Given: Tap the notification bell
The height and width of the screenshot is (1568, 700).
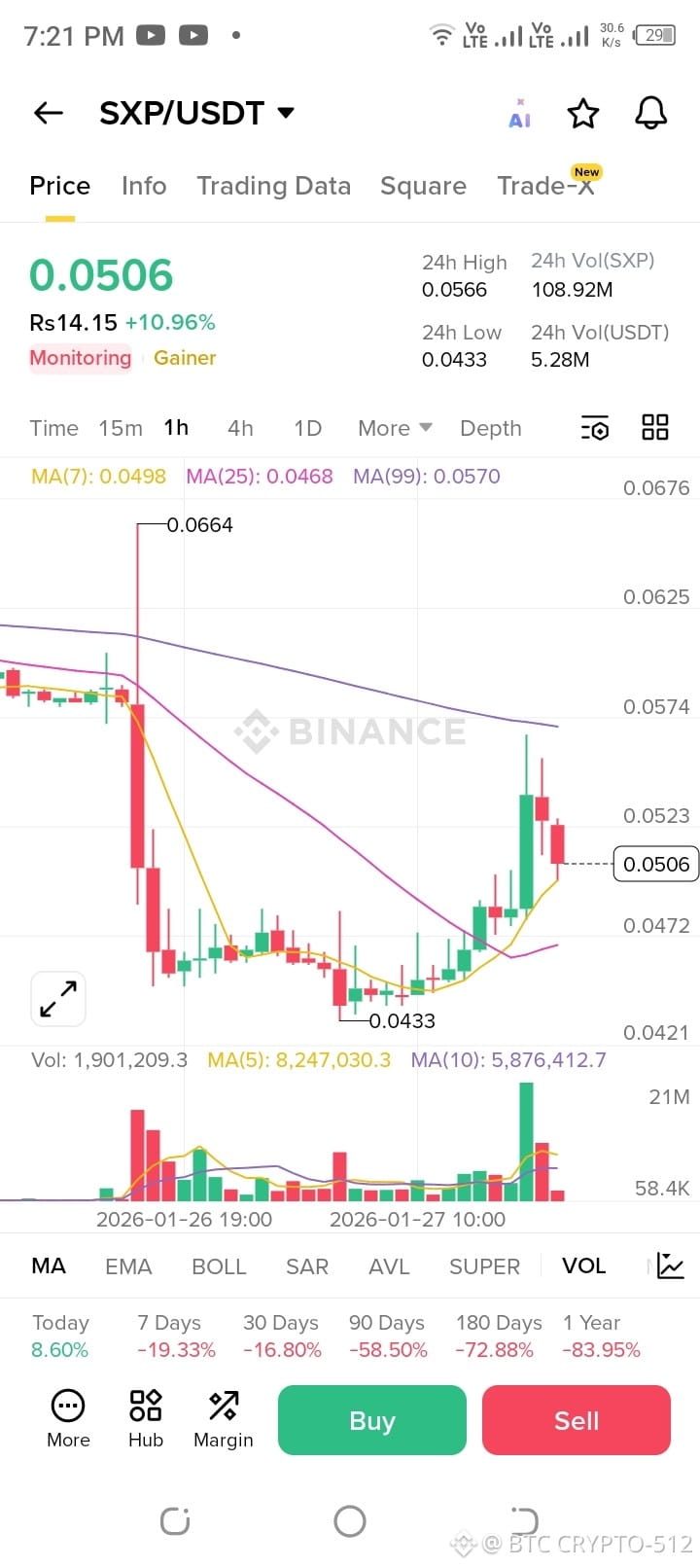Looking at the screenshot, I should [649, 114].
